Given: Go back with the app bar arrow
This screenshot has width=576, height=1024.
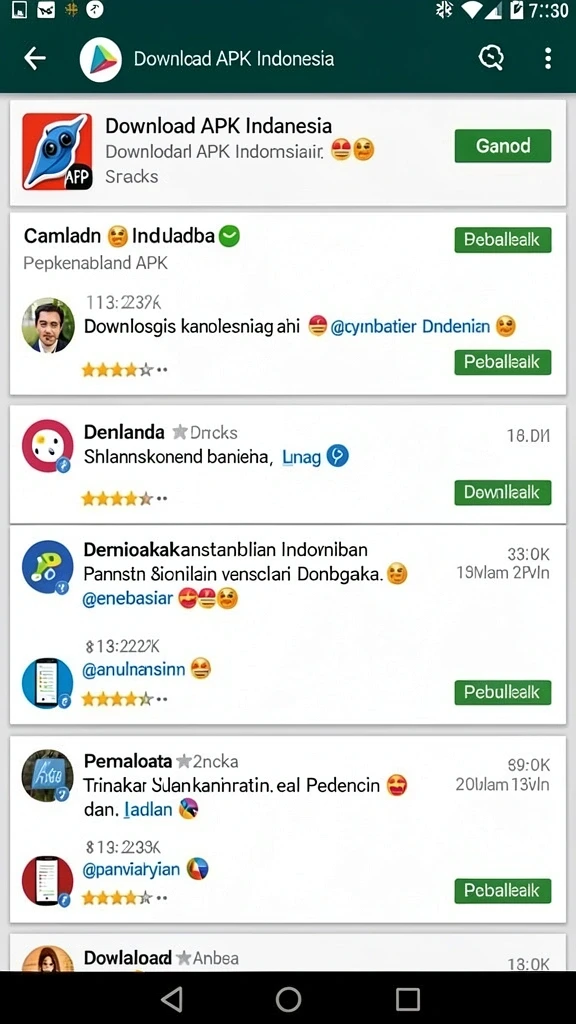Looking at the screenshot, I should click(x=35, y=59).
